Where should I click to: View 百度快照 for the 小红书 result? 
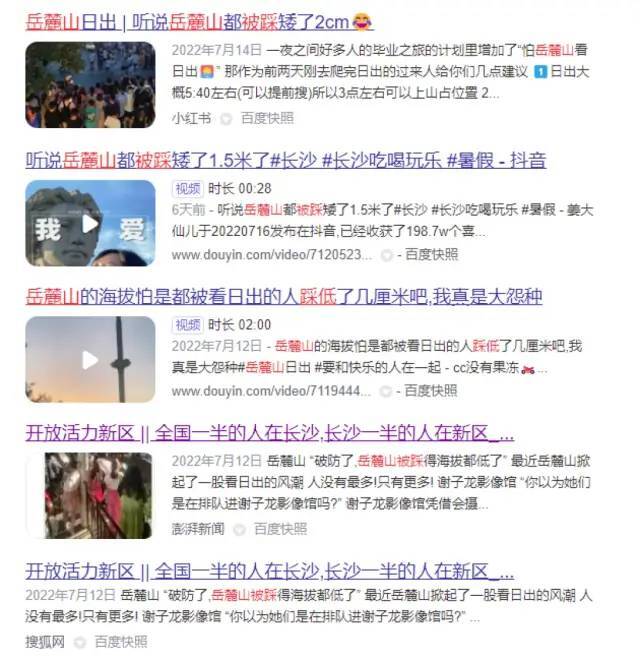coord(267,118)
